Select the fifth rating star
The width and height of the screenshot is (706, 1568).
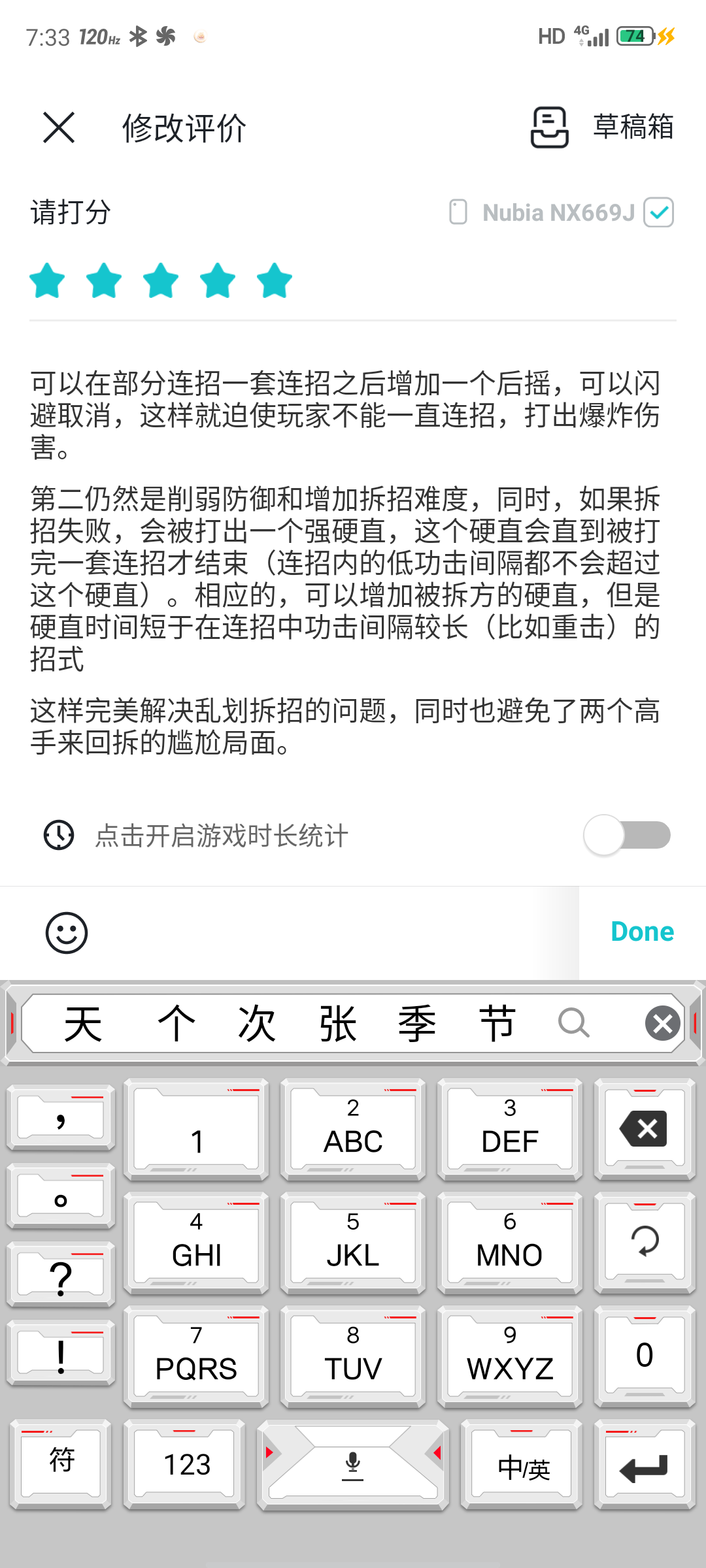pos(273,281)
